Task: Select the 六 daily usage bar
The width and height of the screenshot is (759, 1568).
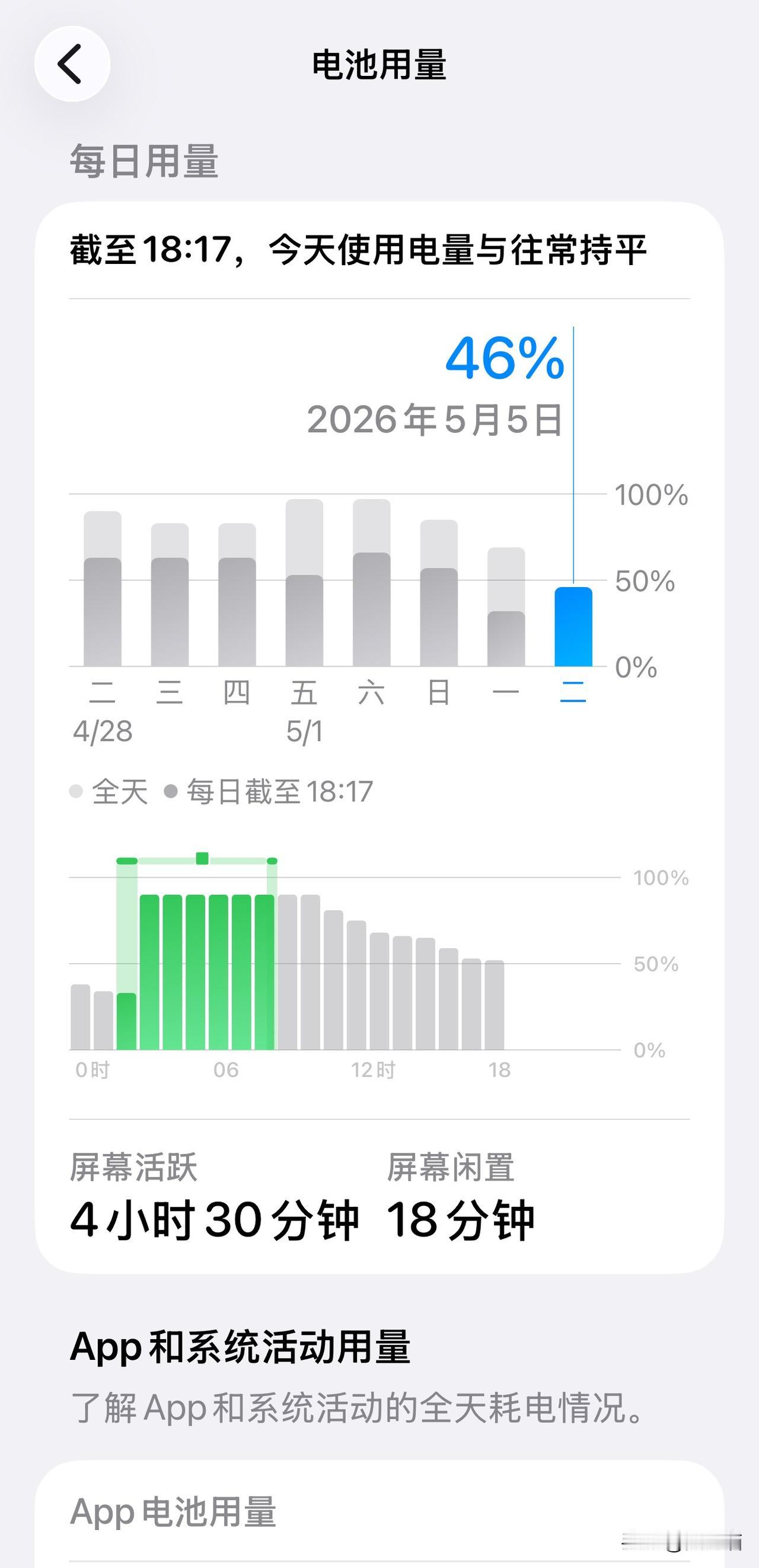Action: pos(372,582)
